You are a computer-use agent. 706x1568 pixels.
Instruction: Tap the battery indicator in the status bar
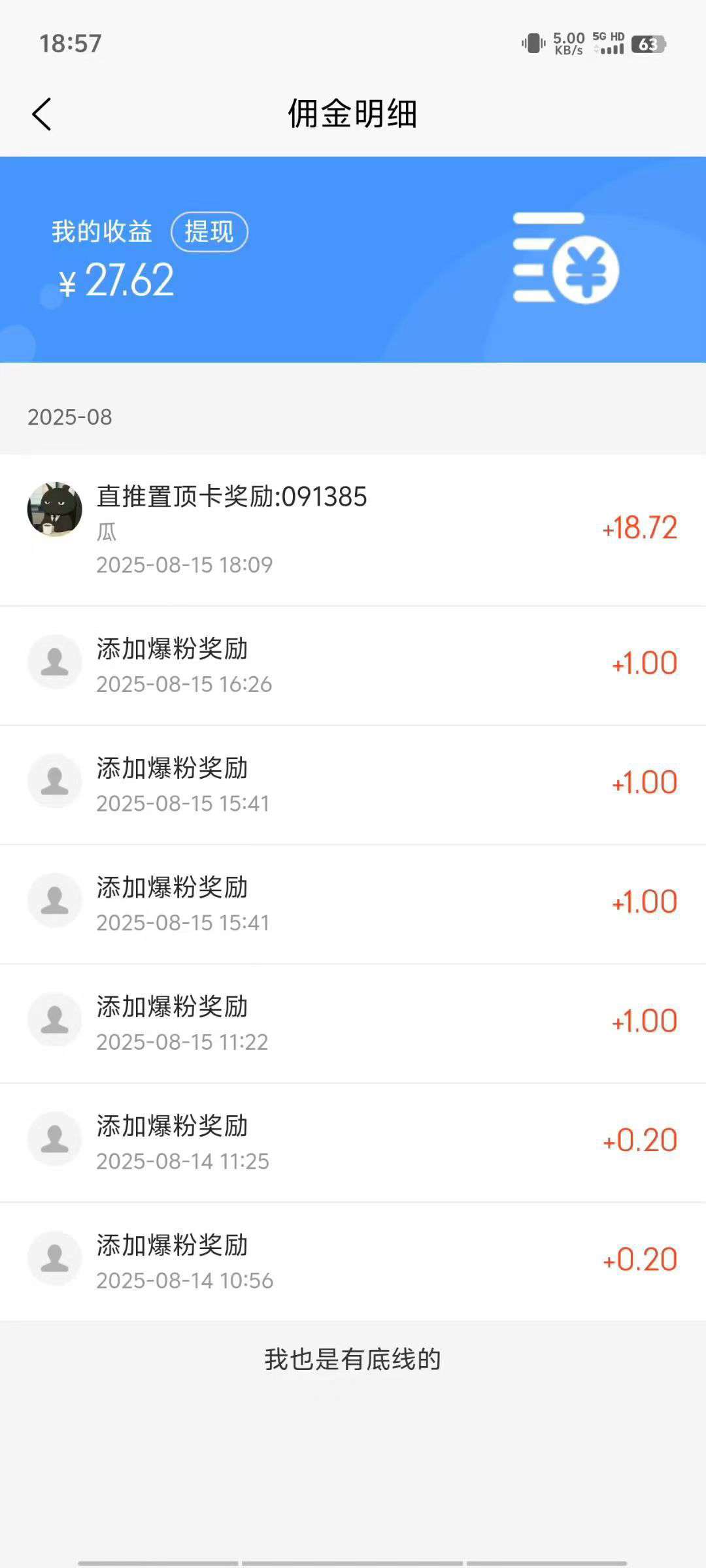[648, 44]
